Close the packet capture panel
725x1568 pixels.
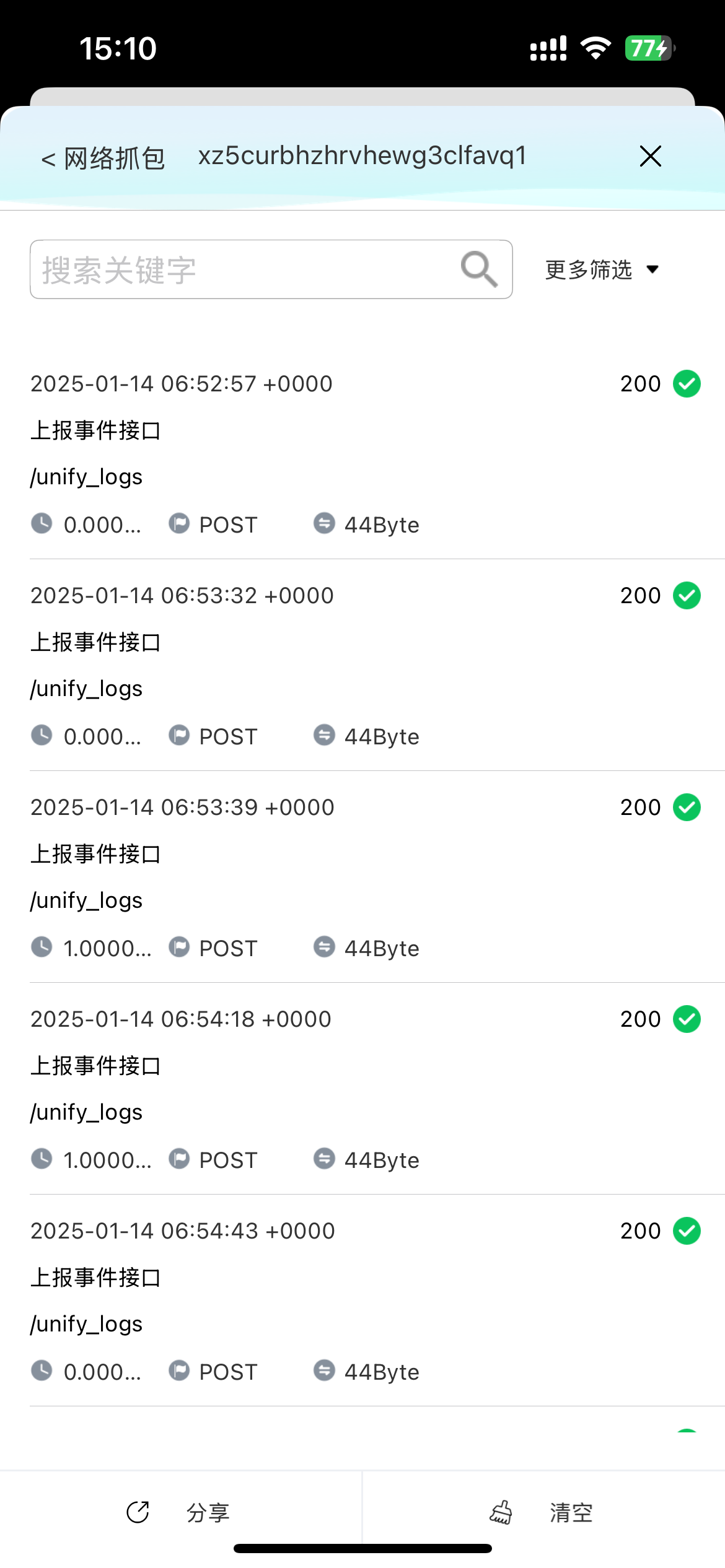point(650,156)
